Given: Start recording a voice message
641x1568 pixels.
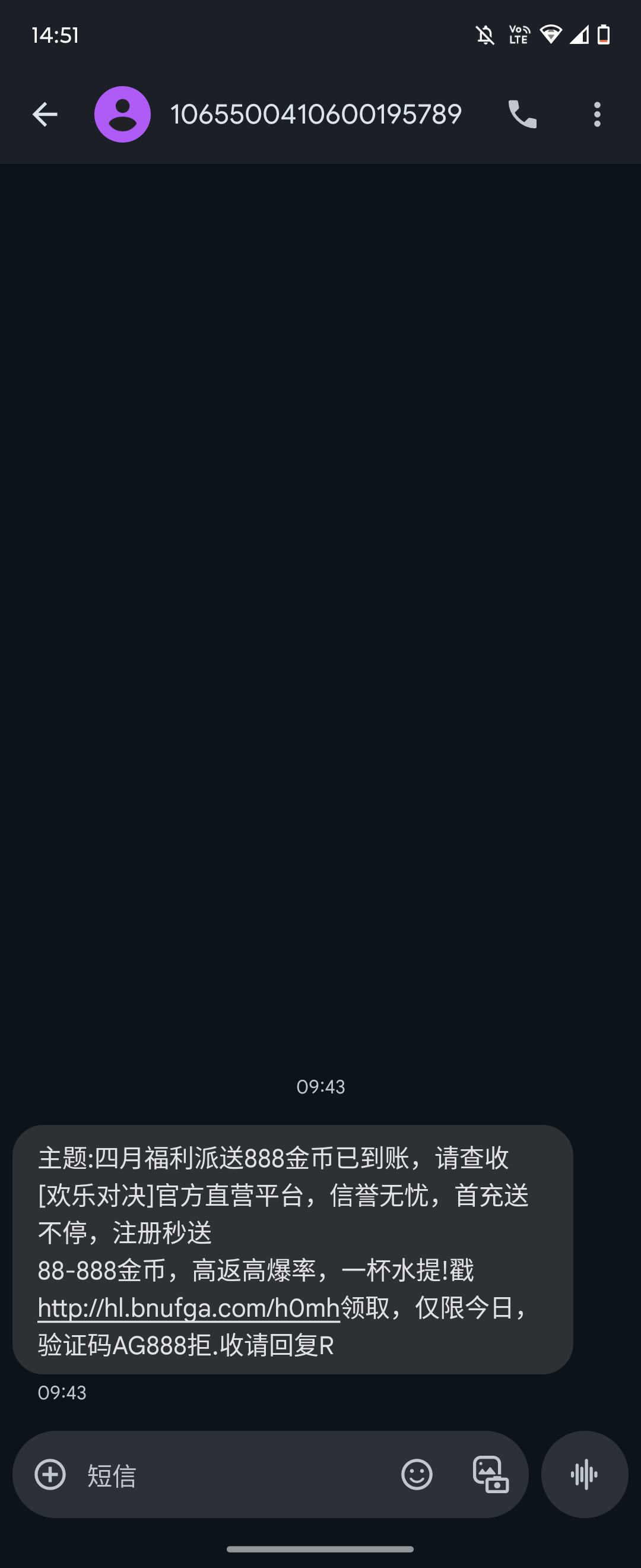Looking at the screenshot, I should (x=584, y=1474).
